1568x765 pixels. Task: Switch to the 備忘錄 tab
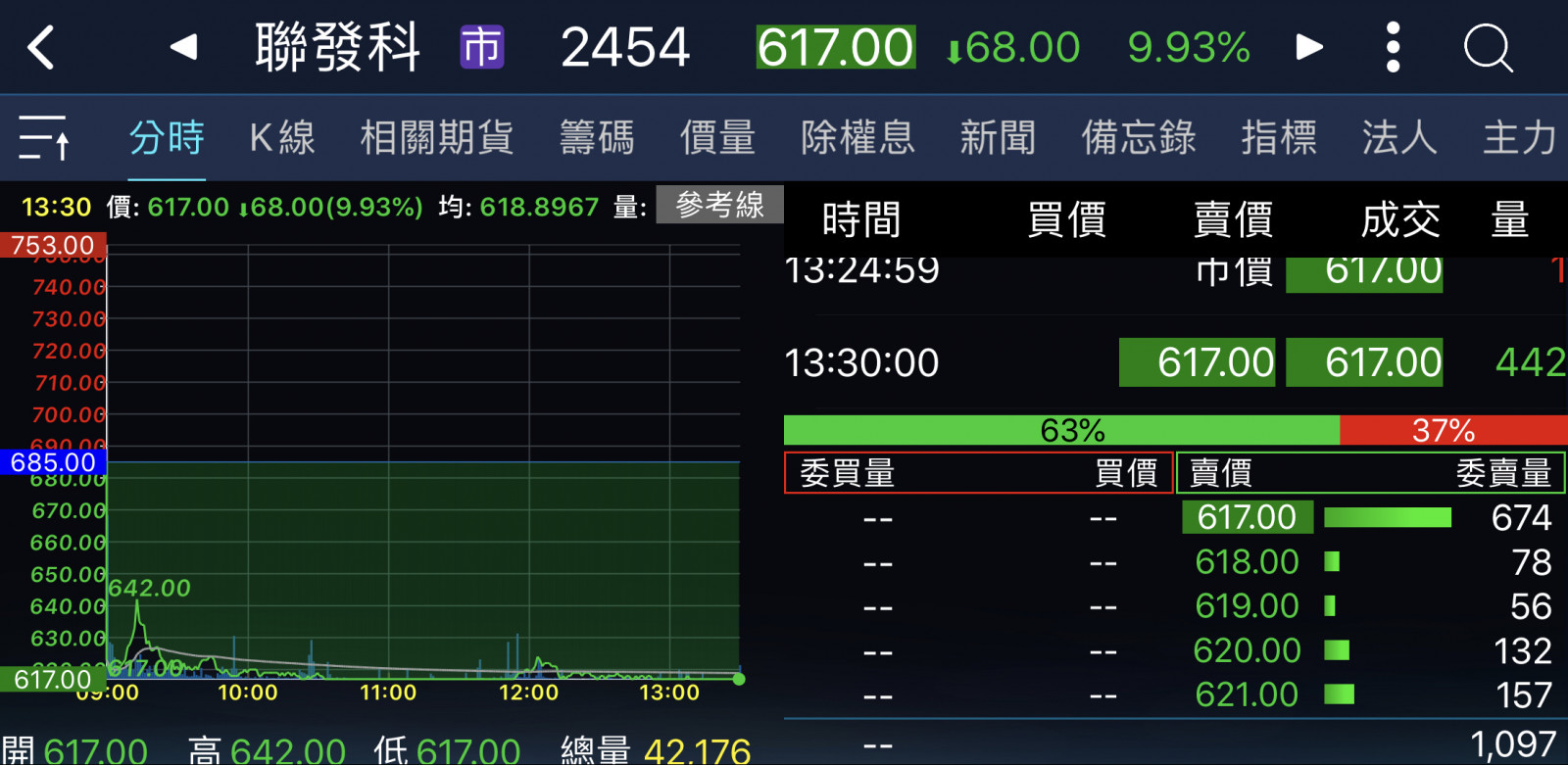1138,137
